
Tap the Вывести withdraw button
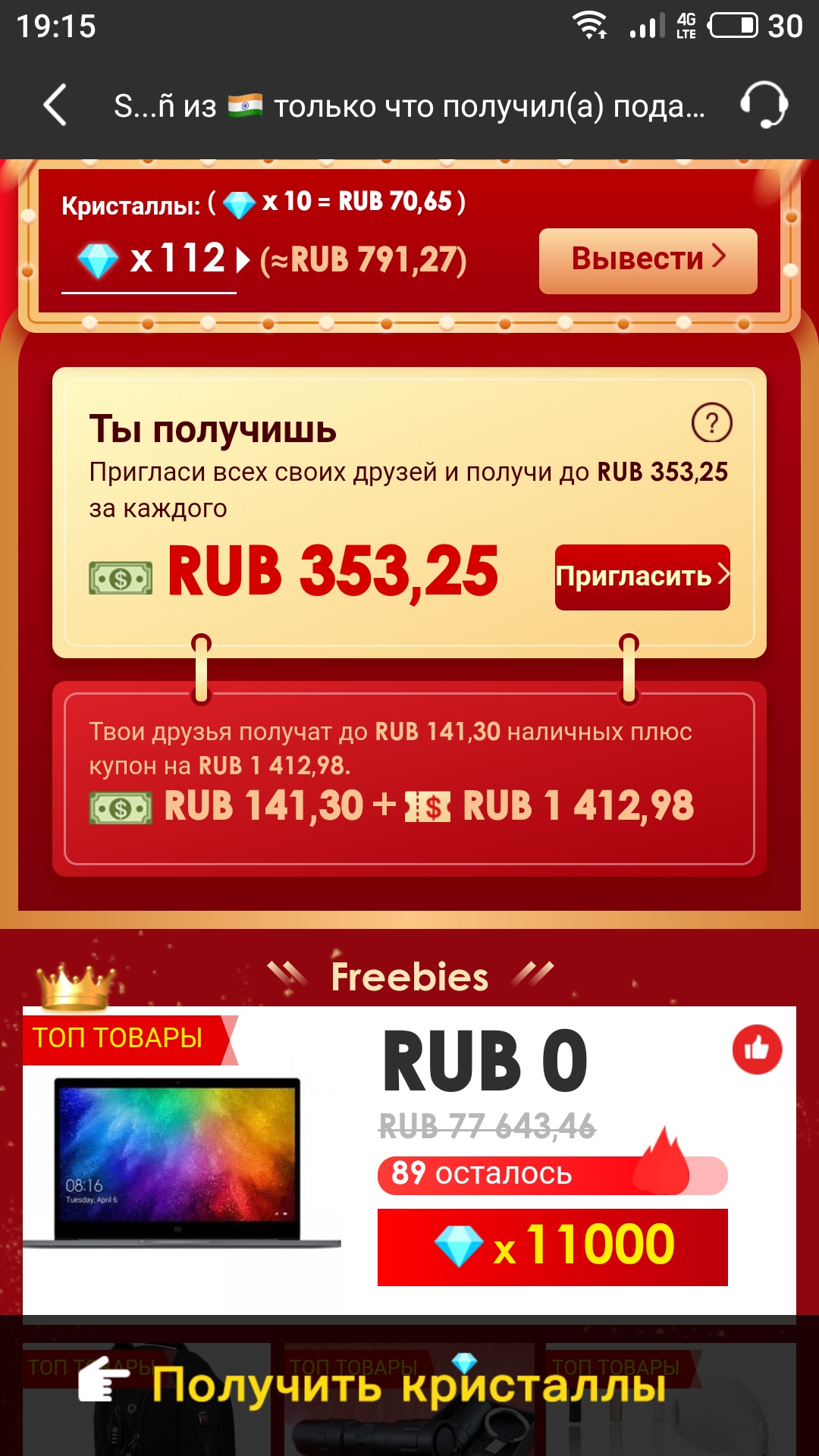648,260
